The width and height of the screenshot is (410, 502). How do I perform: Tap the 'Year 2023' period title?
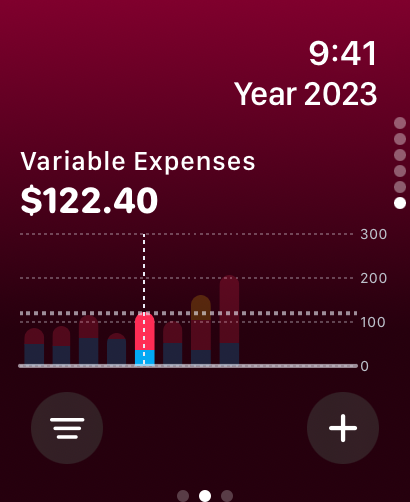point(305,94)
